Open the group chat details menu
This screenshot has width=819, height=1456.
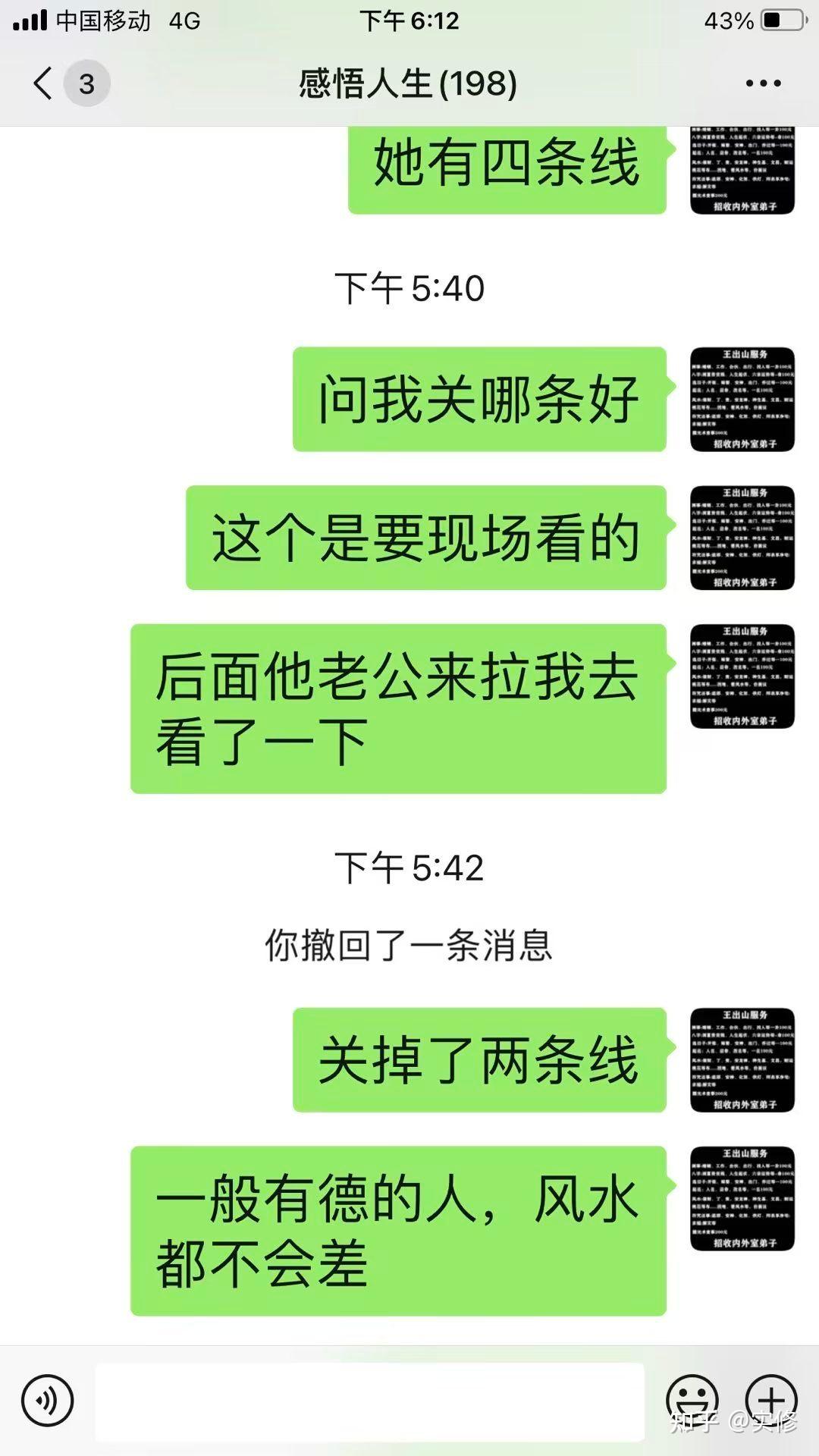click(763, 83)
